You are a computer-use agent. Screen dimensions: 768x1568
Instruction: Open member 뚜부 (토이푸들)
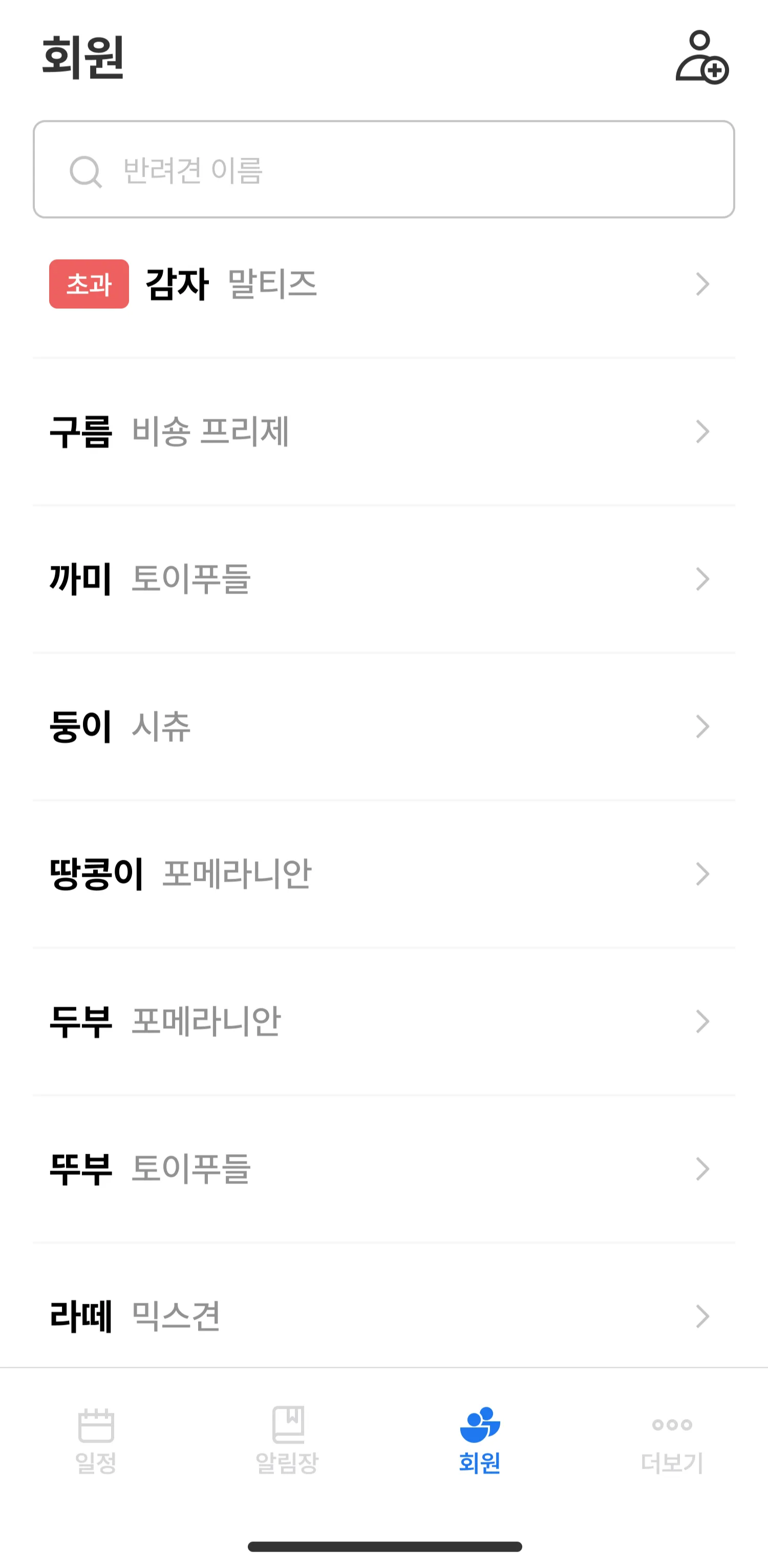(384, 1168)
